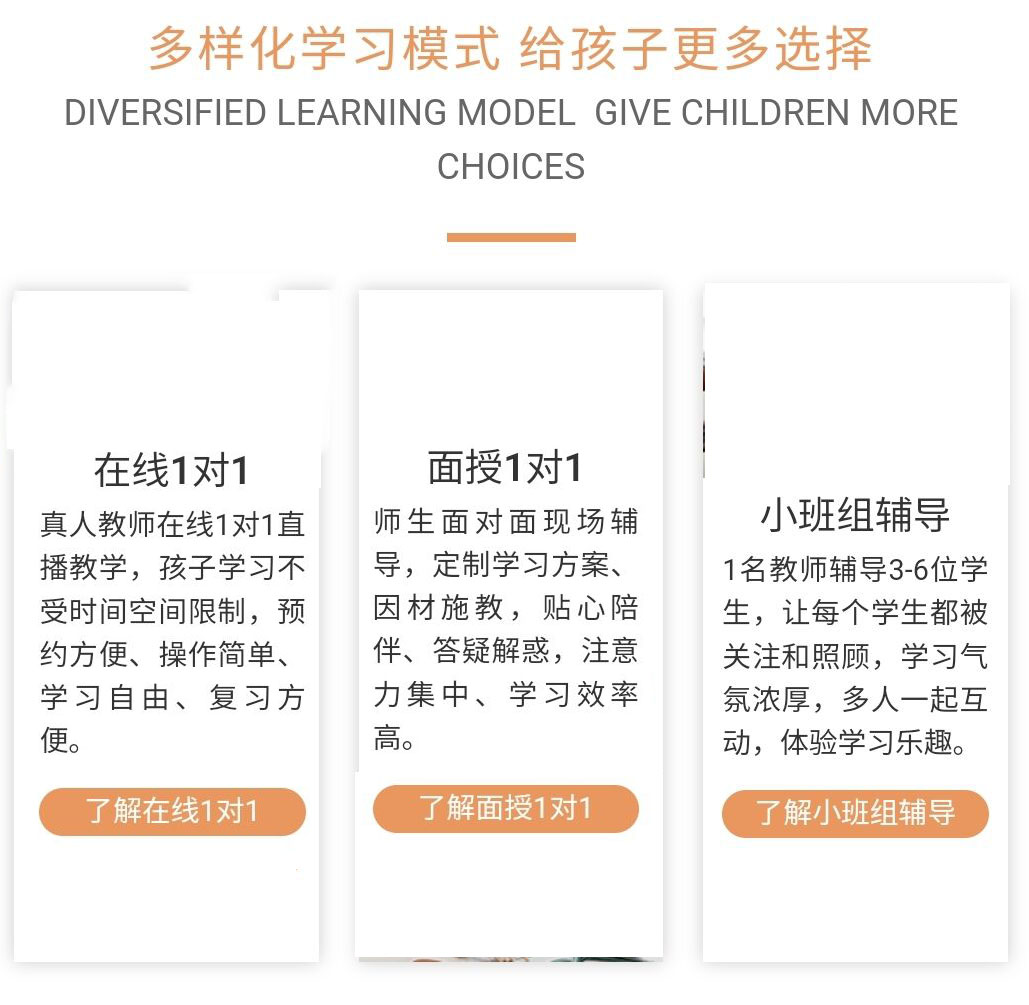Tap the 了解在线1对1 button
The image size is (1029, 1005).
point(172,811)
